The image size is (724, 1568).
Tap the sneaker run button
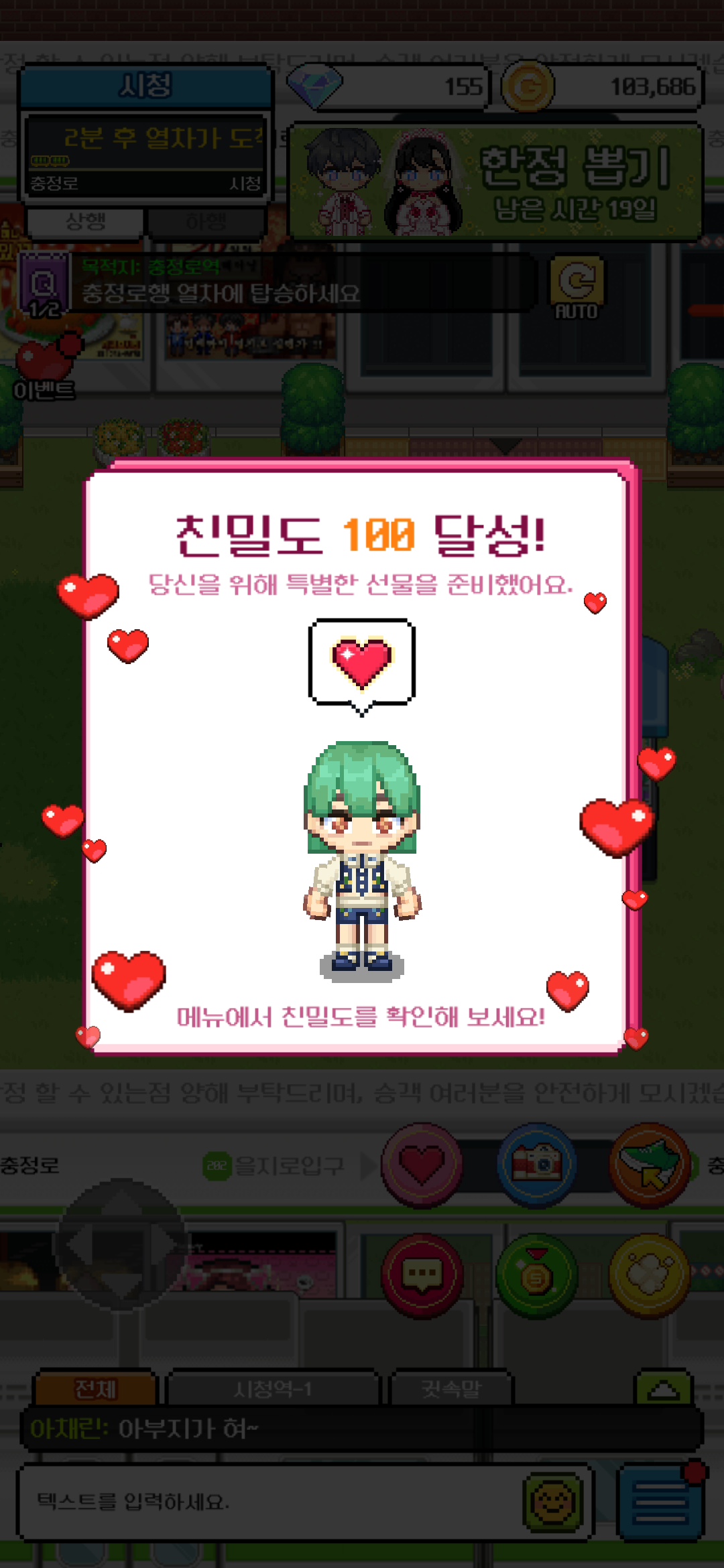tap(650, 1165)
